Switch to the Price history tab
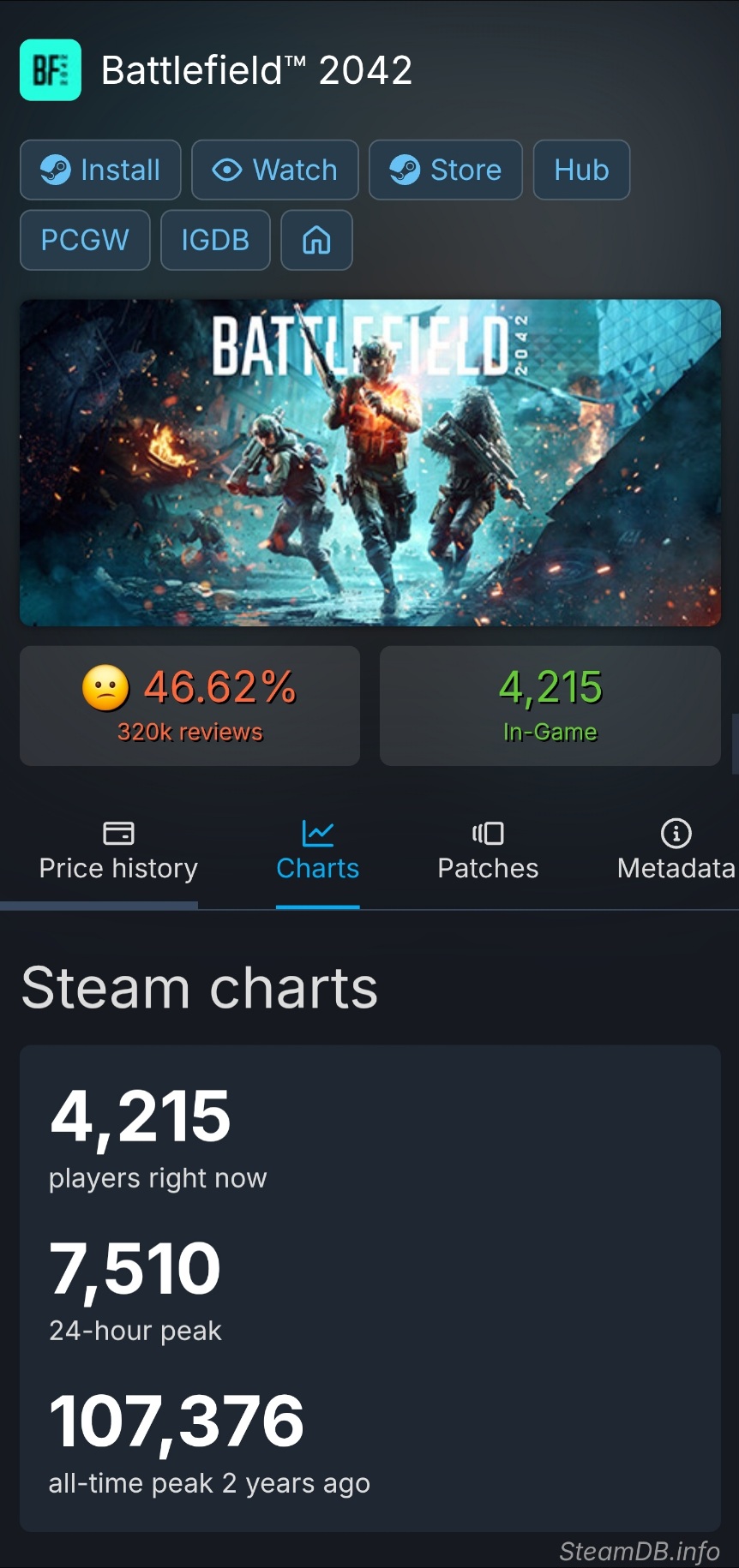The width and height of the screenshot is (739, 1568). [118, 852]
